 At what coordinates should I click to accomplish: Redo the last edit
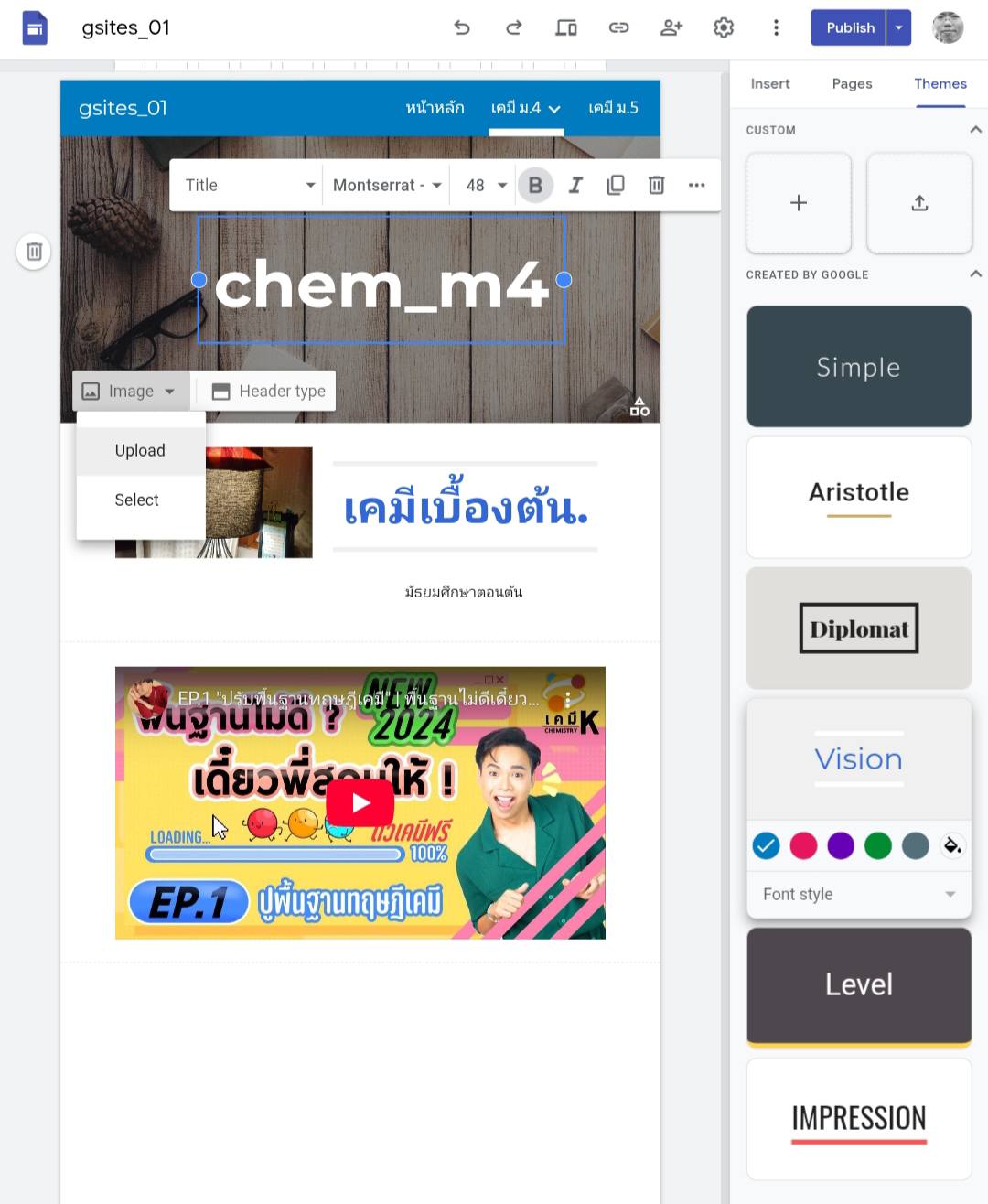pos(514,27)
